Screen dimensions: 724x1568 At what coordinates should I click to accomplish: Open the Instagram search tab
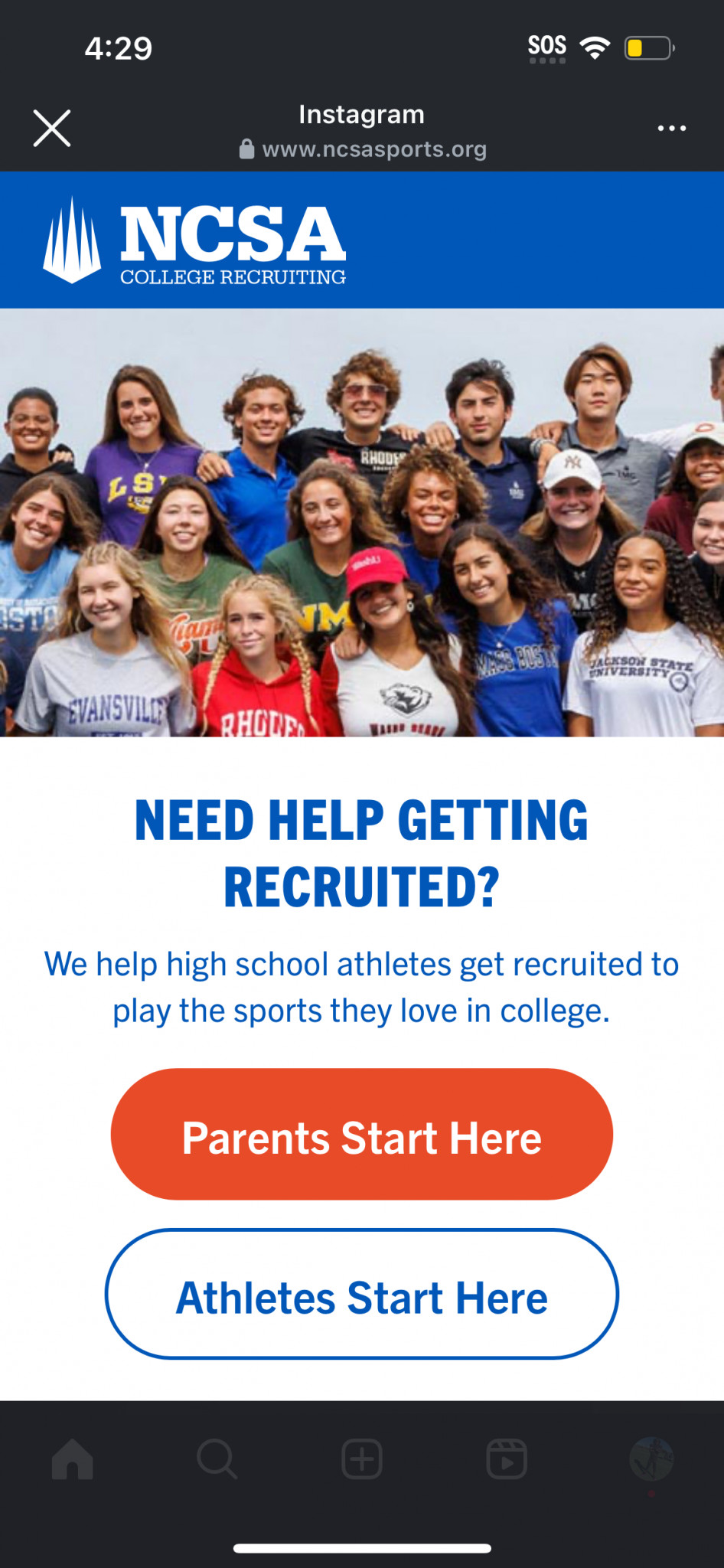[x=217, y=1459]
